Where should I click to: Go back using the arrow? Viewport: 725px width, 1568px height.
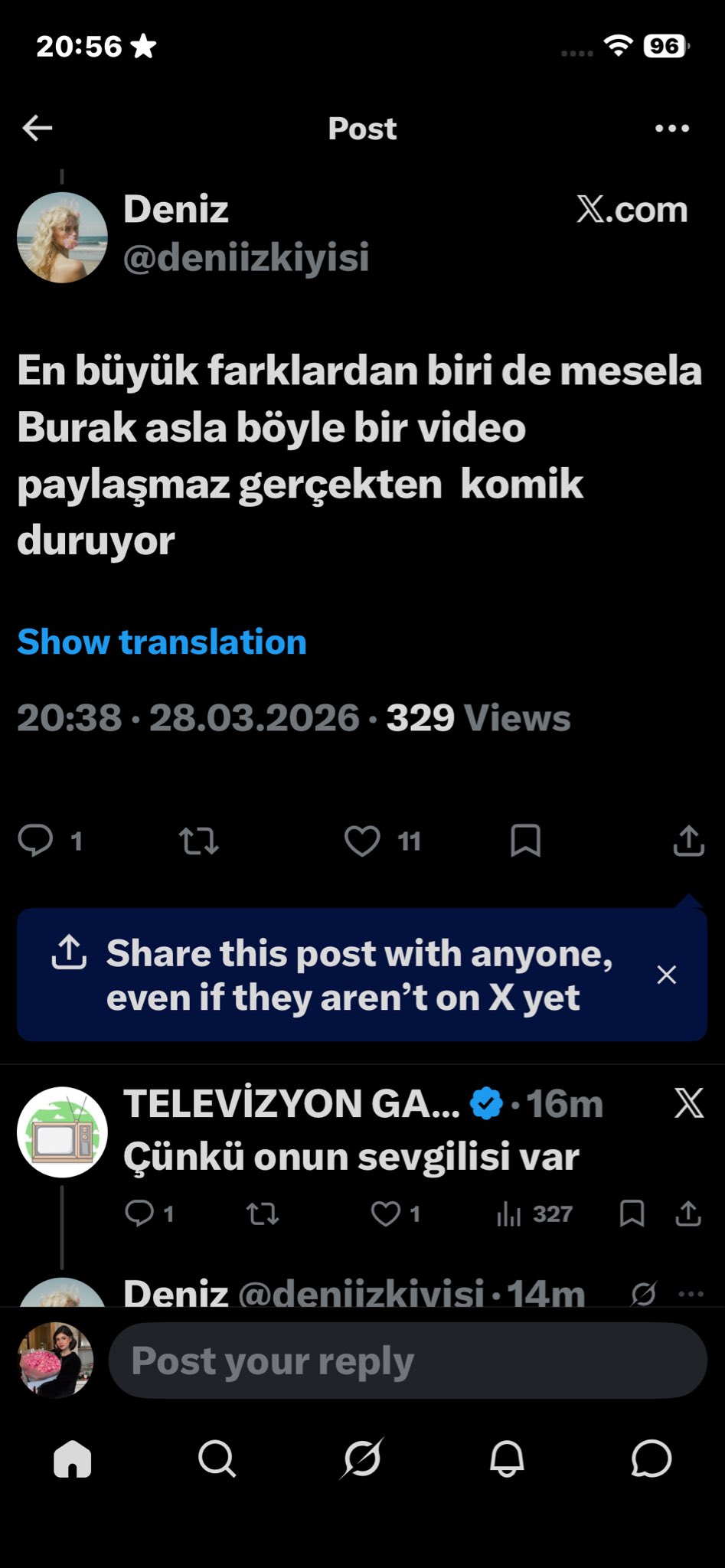(37, 128)
